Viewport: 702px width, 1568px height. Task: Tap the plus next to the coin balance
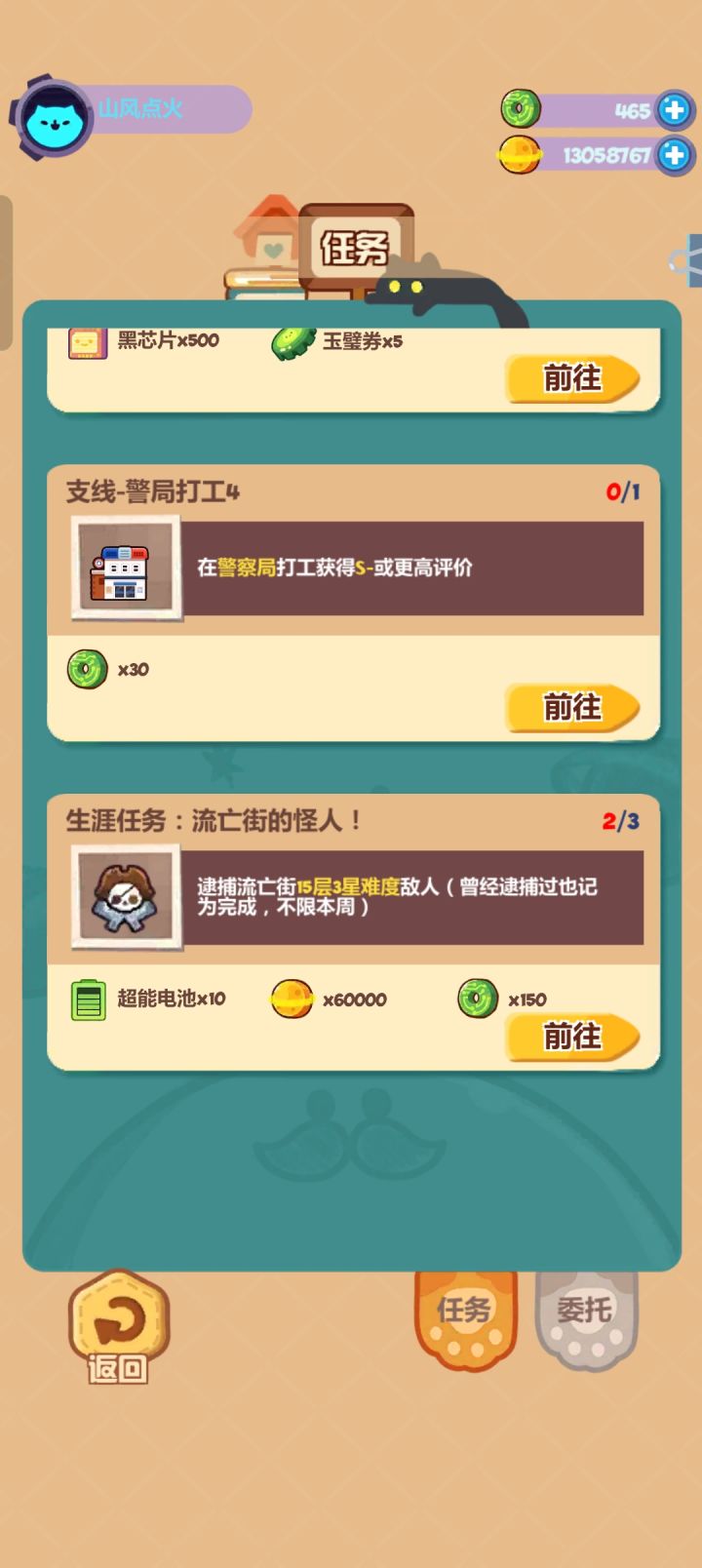pyautogui.click(x=674, y=154)
